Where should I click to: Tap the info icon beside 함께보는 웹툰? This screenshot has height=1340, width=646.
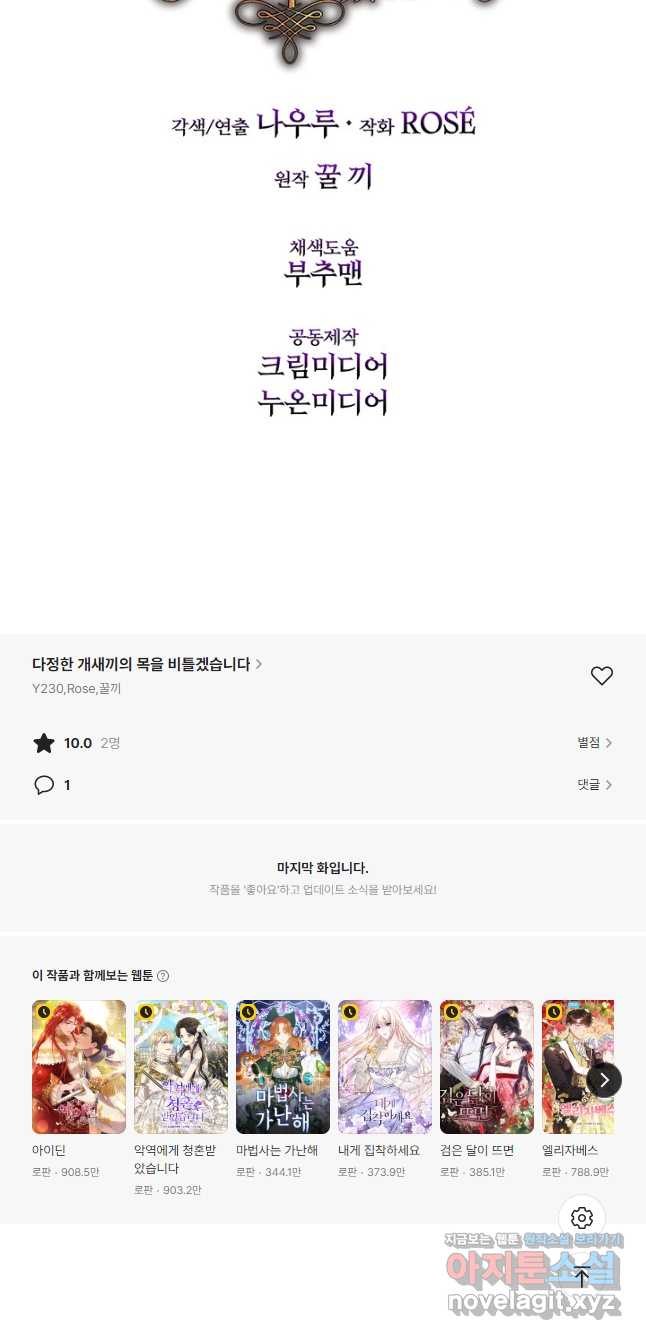[x=163, y=976]
